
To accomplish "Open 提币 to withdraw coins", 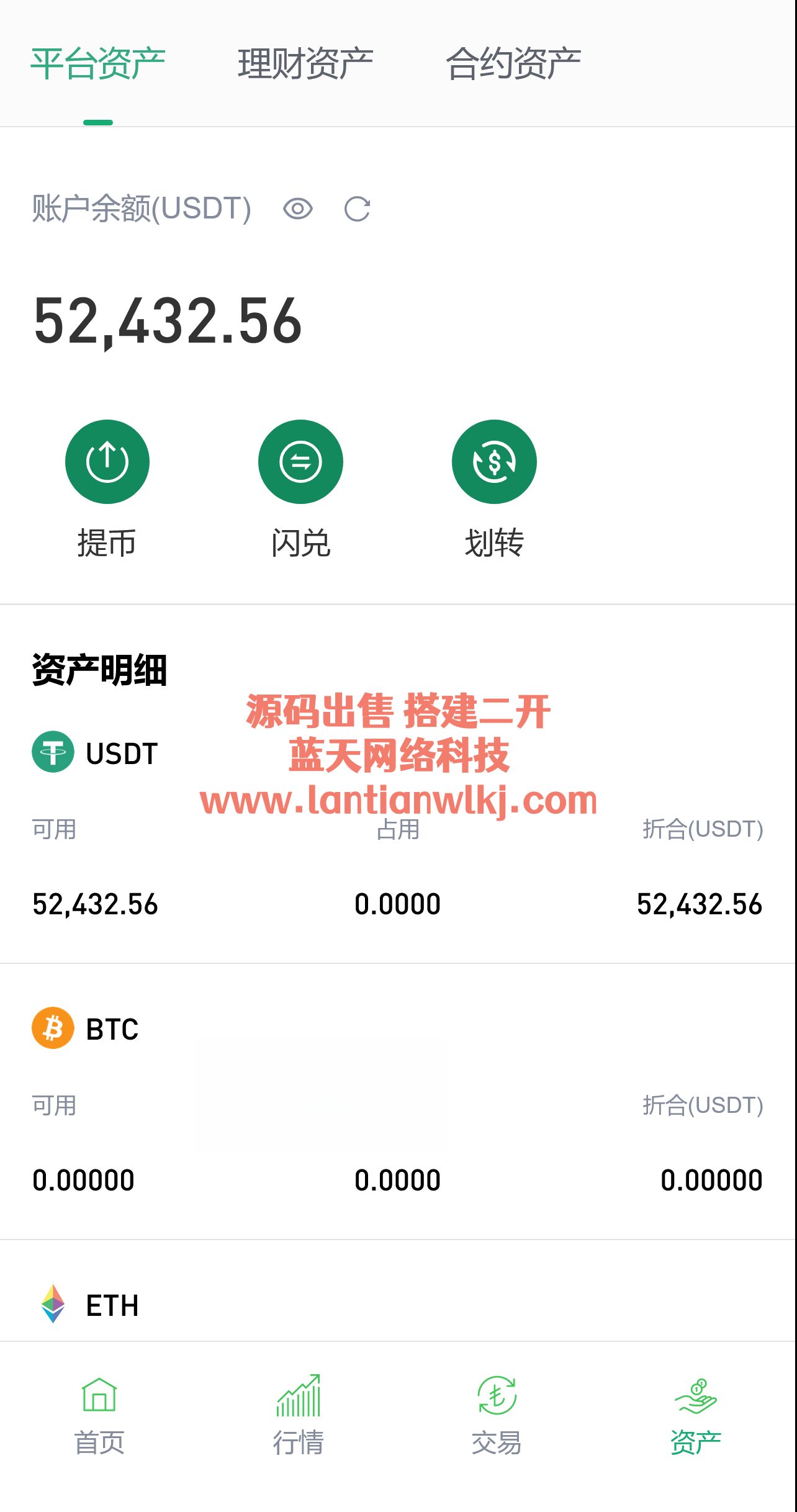I will (107, 462).
